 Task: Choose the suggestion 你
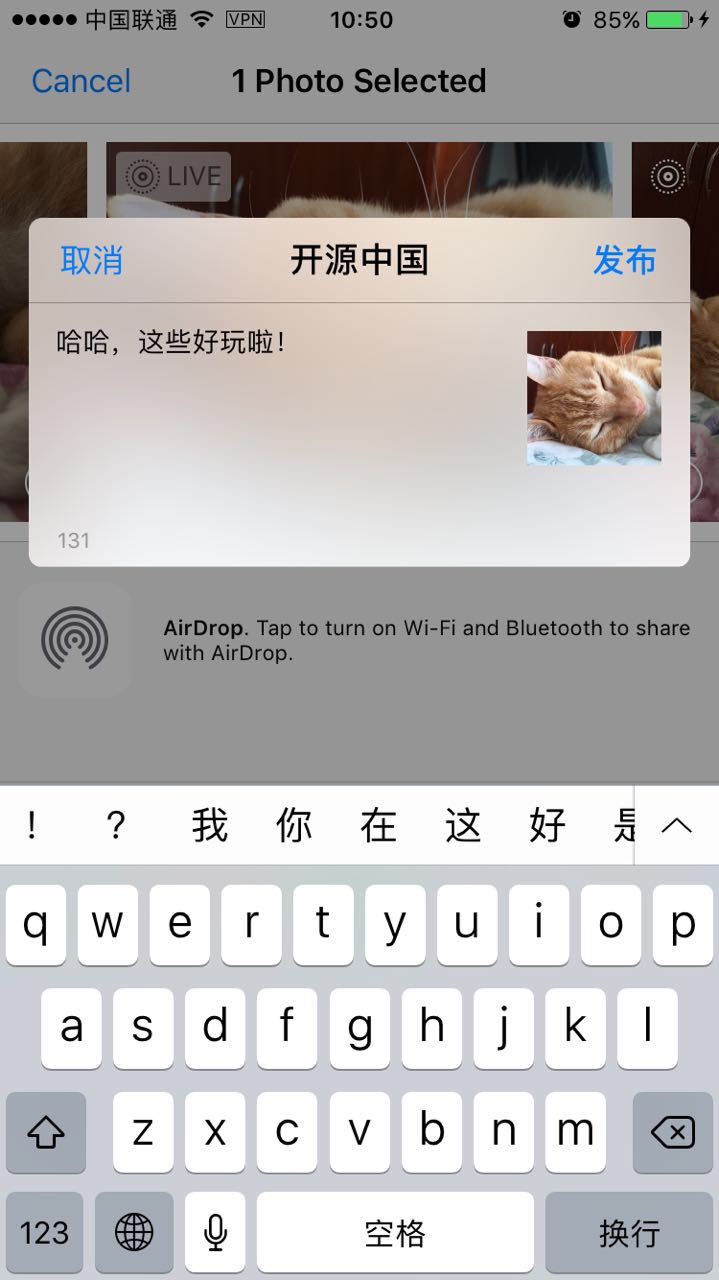click(x=294, y=826)
